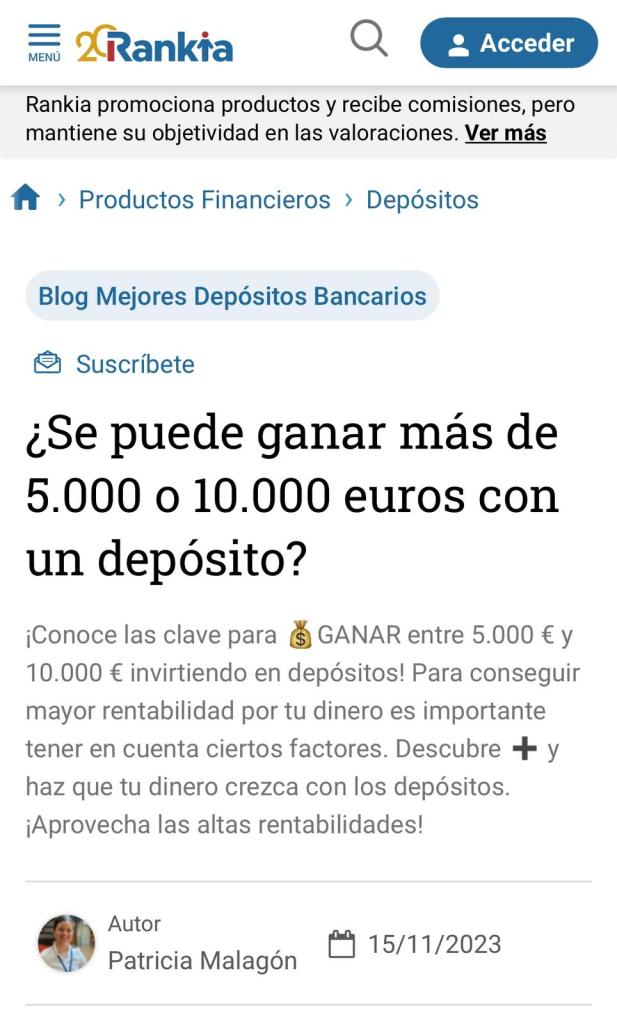Open Productos Financieros breadcrumb

coord(204,199)
